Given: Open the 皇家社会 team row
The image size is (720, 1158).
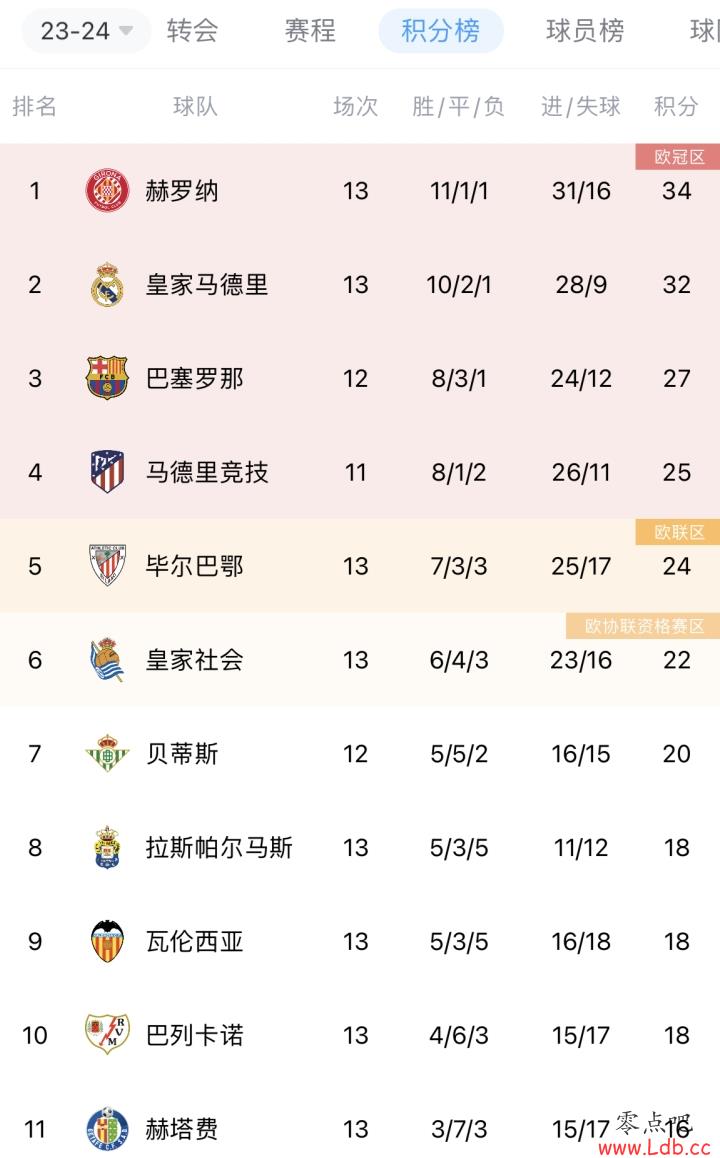Looking at the screenshot, I should [x=360, y=659].
